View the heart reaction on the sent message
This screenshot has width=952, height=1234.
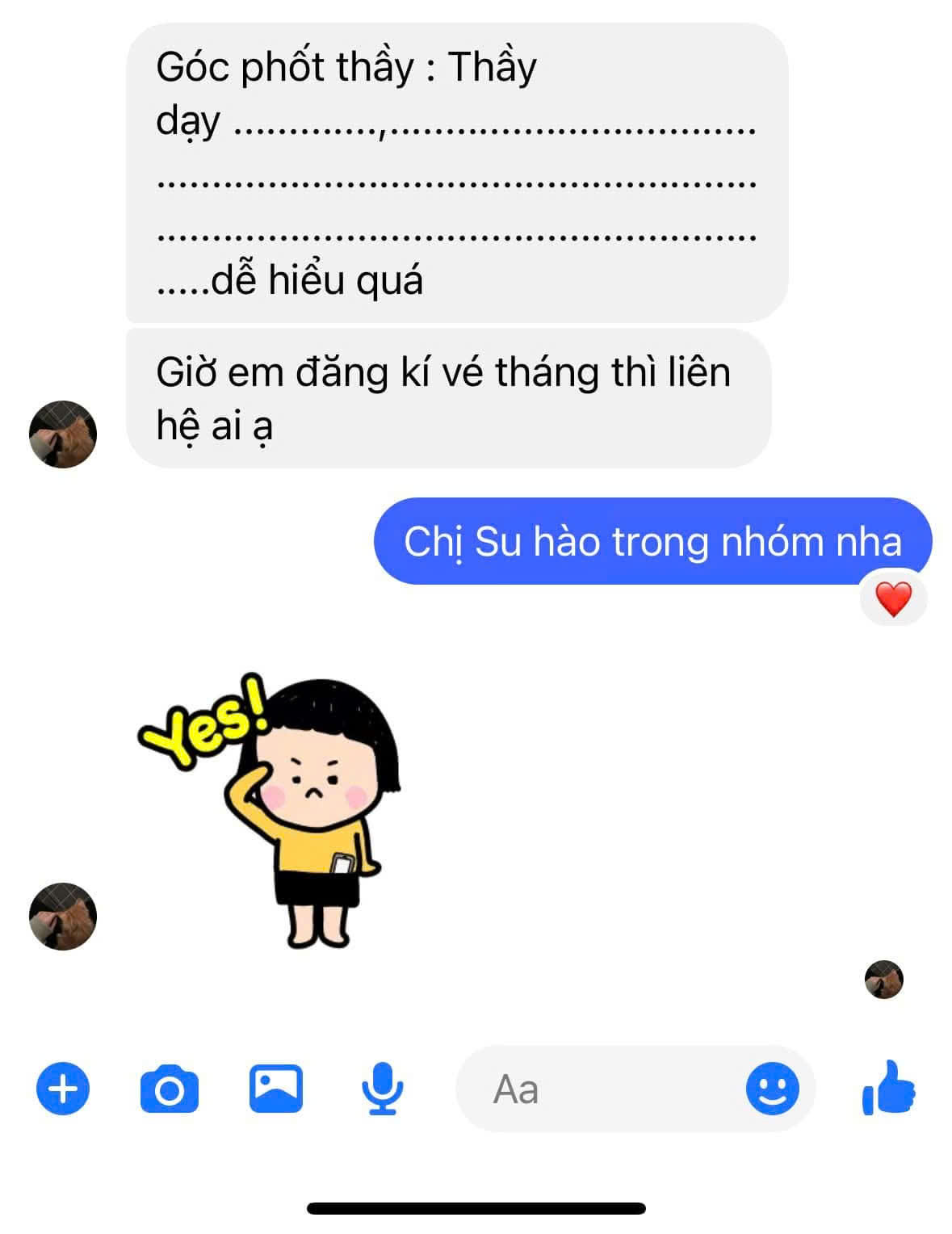click(x=893, y=600)
